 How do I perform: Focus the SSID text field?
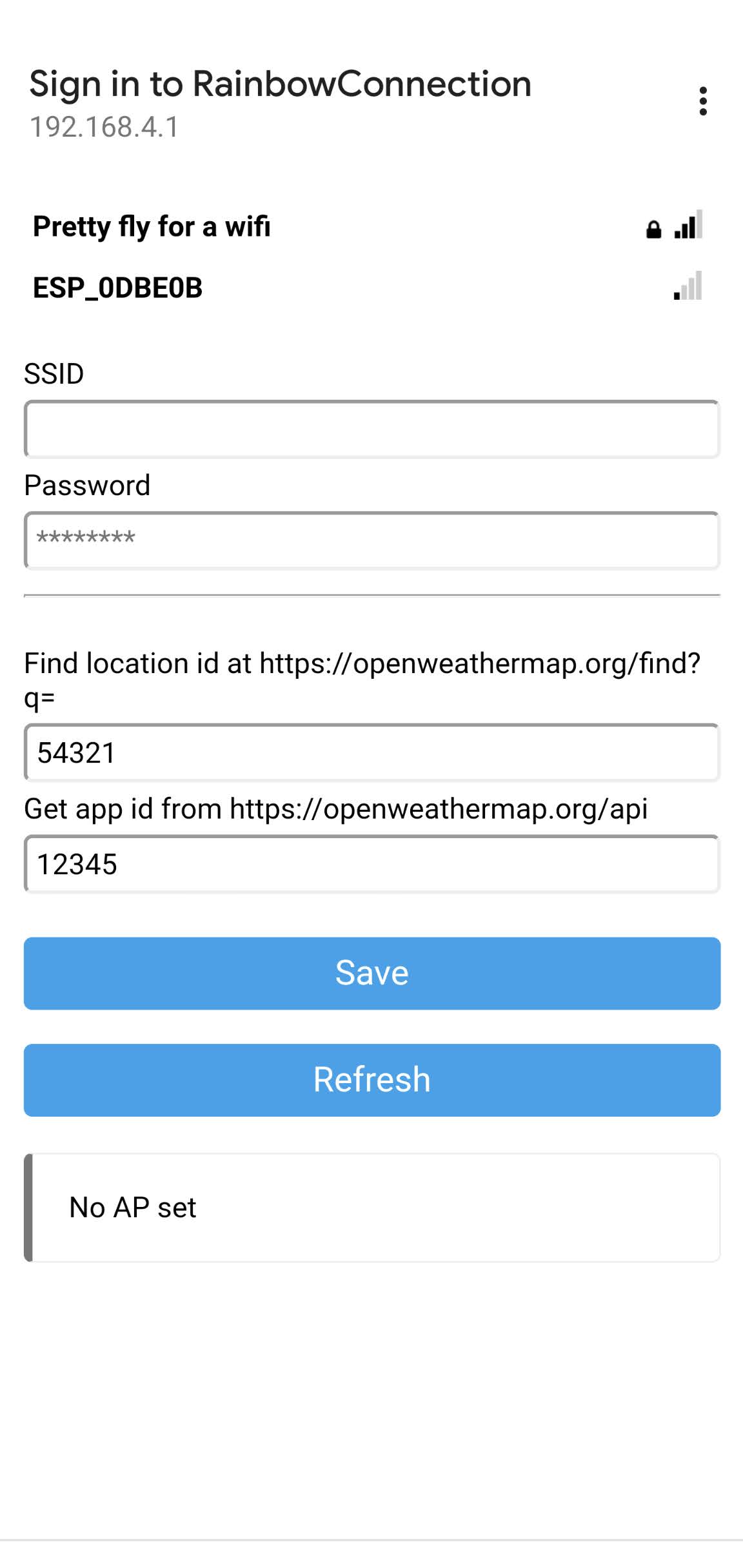point(371,429)
